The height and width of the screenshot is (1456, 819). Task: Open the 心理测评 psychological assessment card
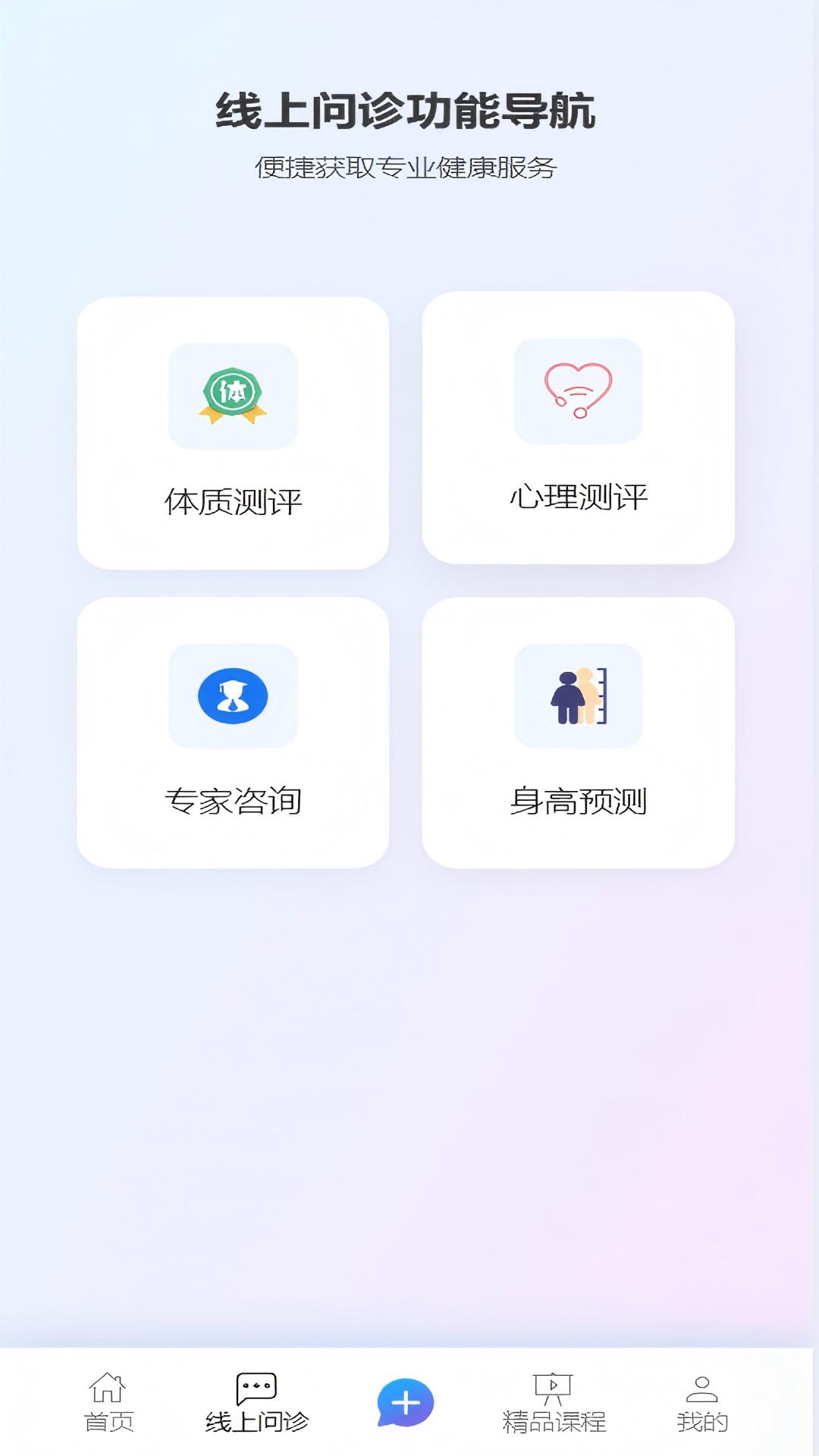pyautogui.click(x=578, y=428)
